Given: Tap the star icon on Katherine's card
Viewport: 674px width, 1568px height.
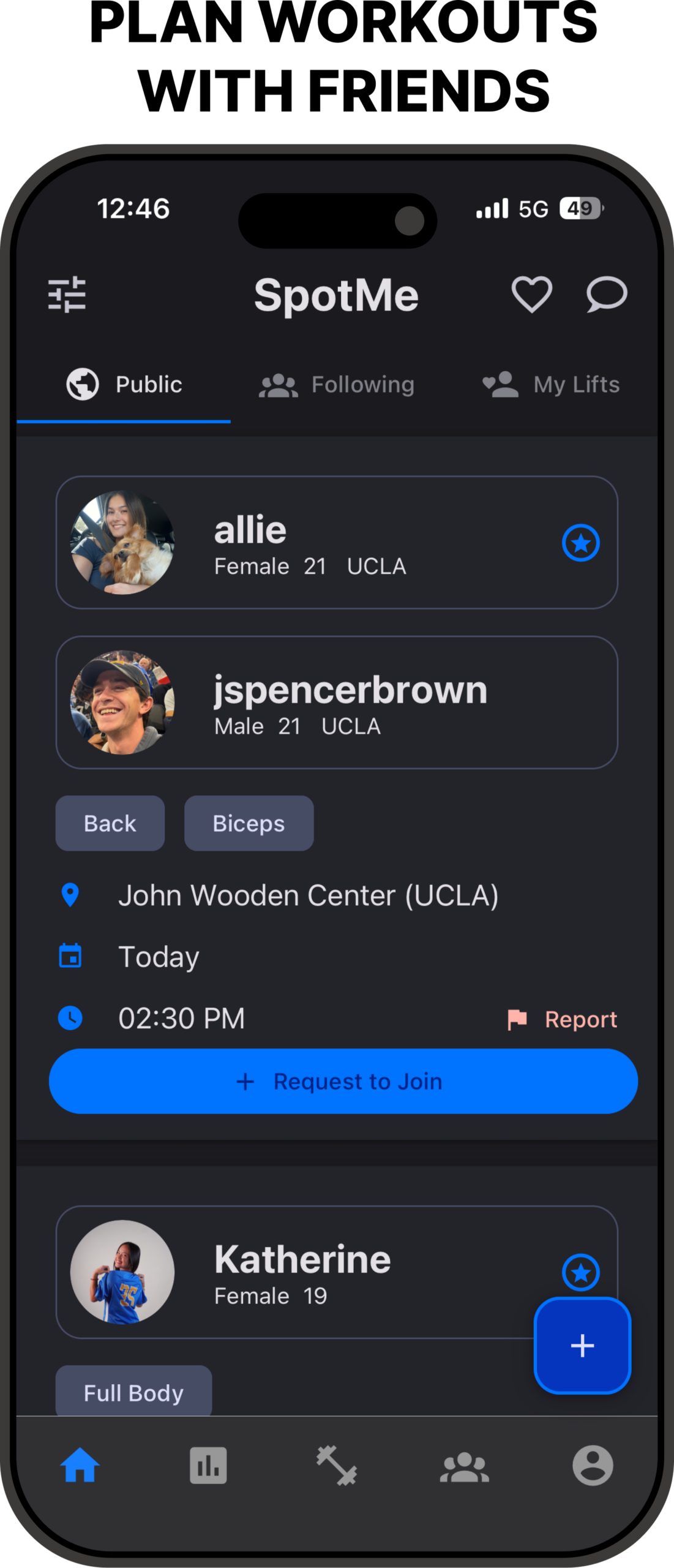Looking at the screenshot, I should [x=580, y=1271].
